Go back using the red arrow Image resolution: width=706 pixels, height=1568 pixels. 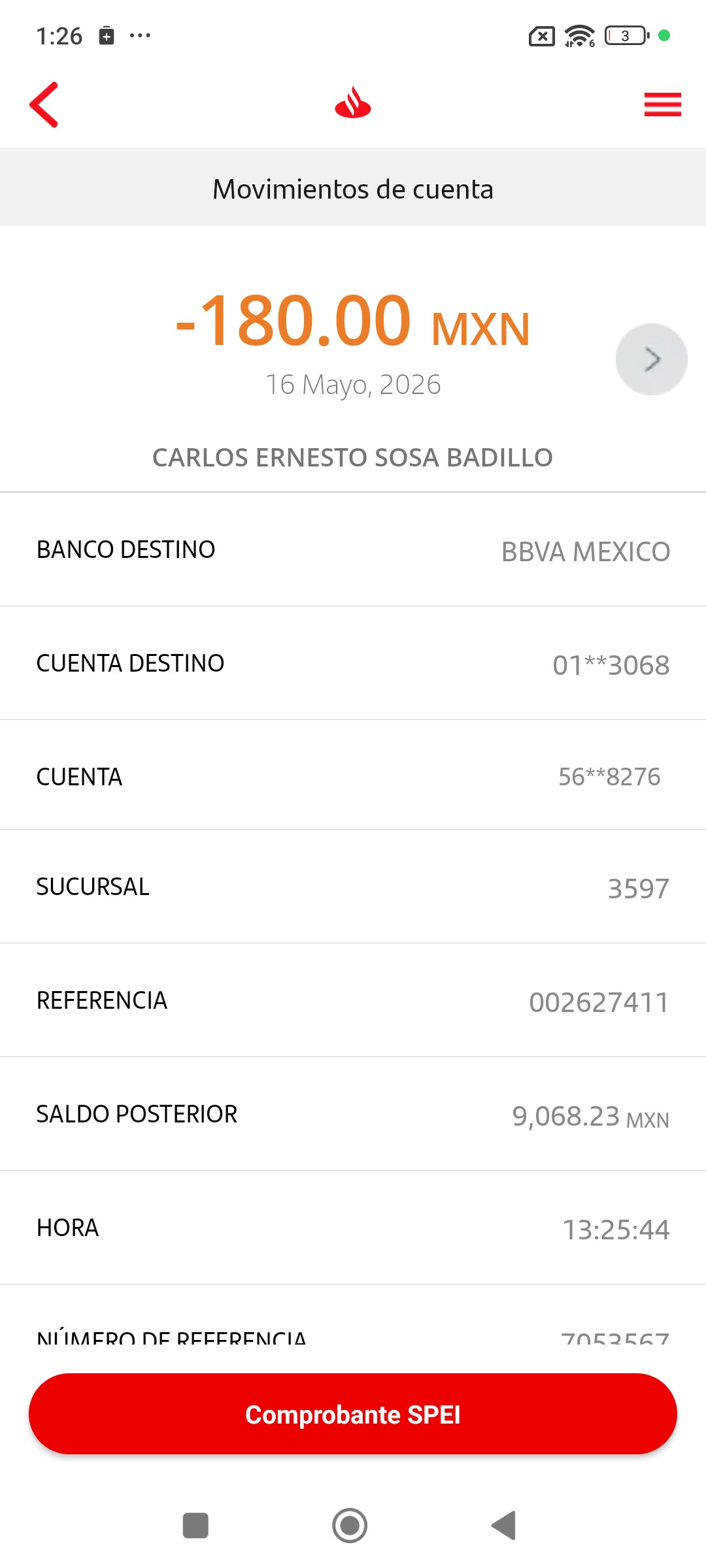[44, 105]
